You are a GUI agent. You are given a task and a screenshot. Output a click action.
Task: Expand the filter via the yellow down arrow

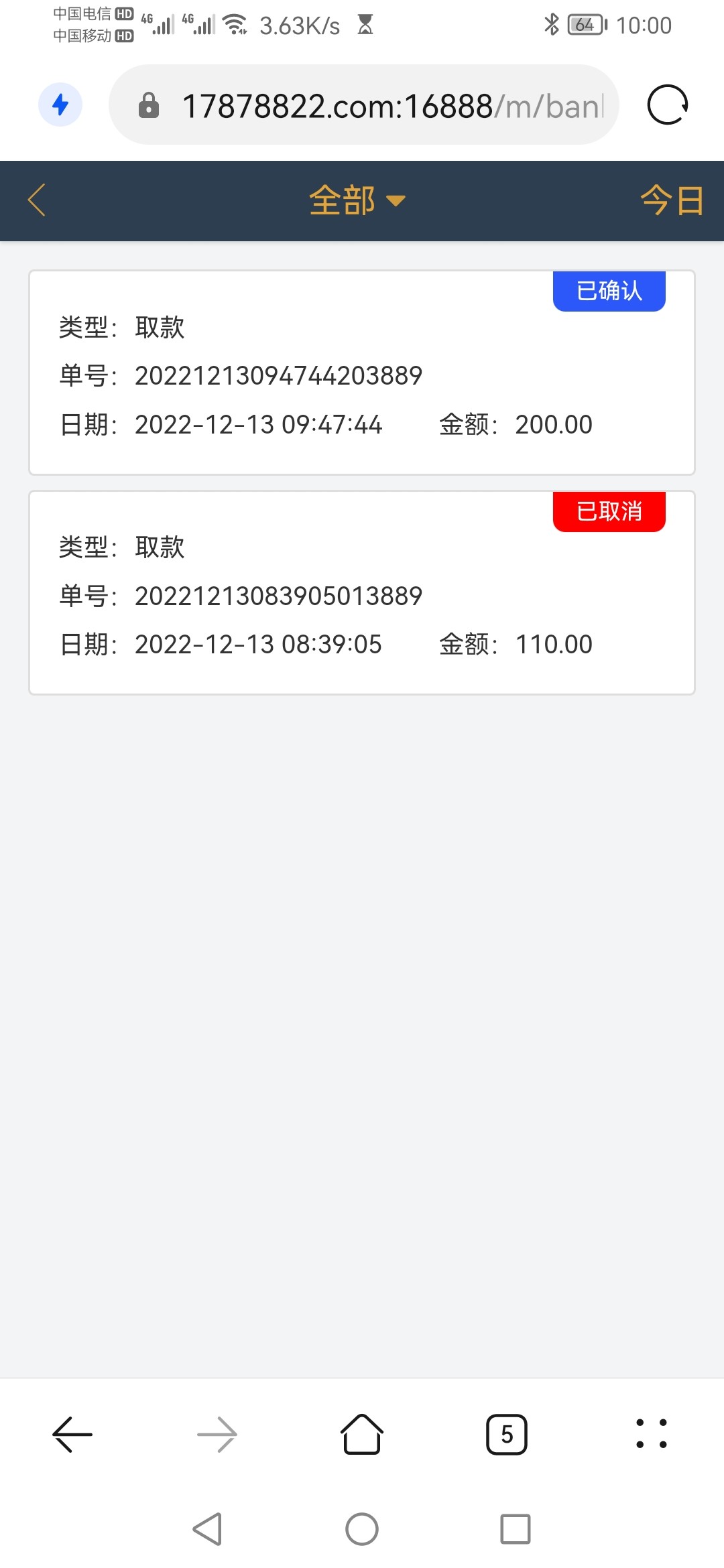click(x=396, y=201)
